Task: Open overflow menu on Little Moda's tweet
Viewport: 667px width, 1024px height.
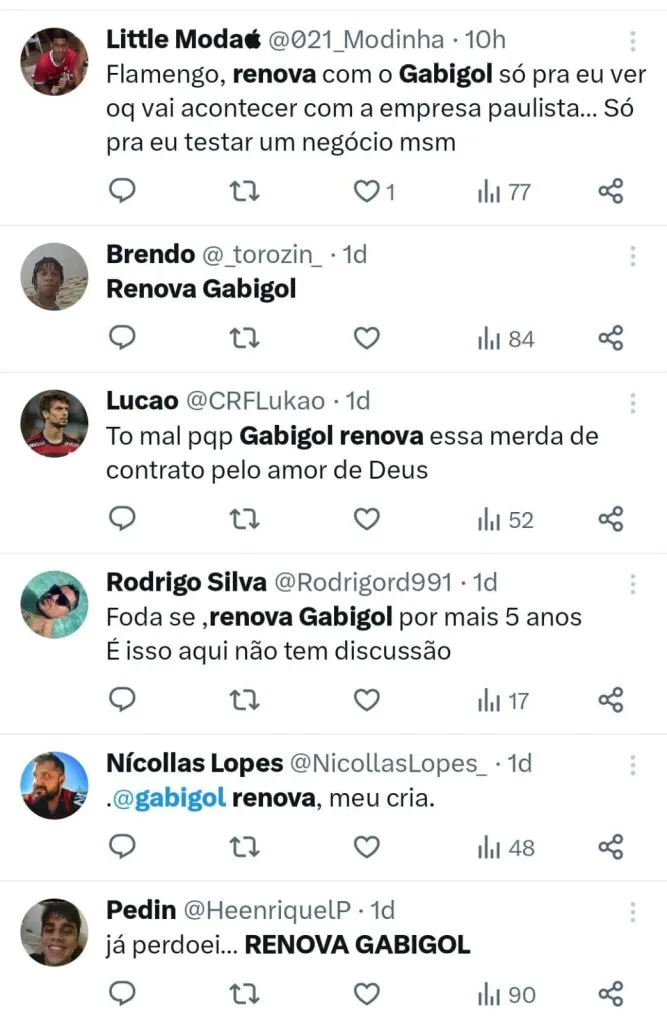Action: [x=632, y=41]
